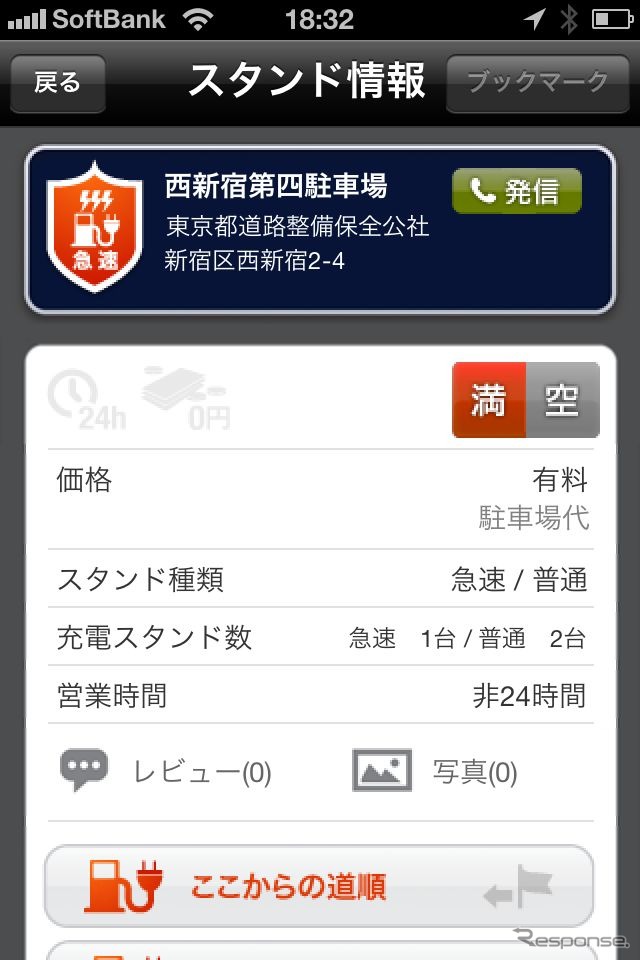Call the stand with 発信 button
The height and width of the screenshot is (960, 640).
coord(516,191)
